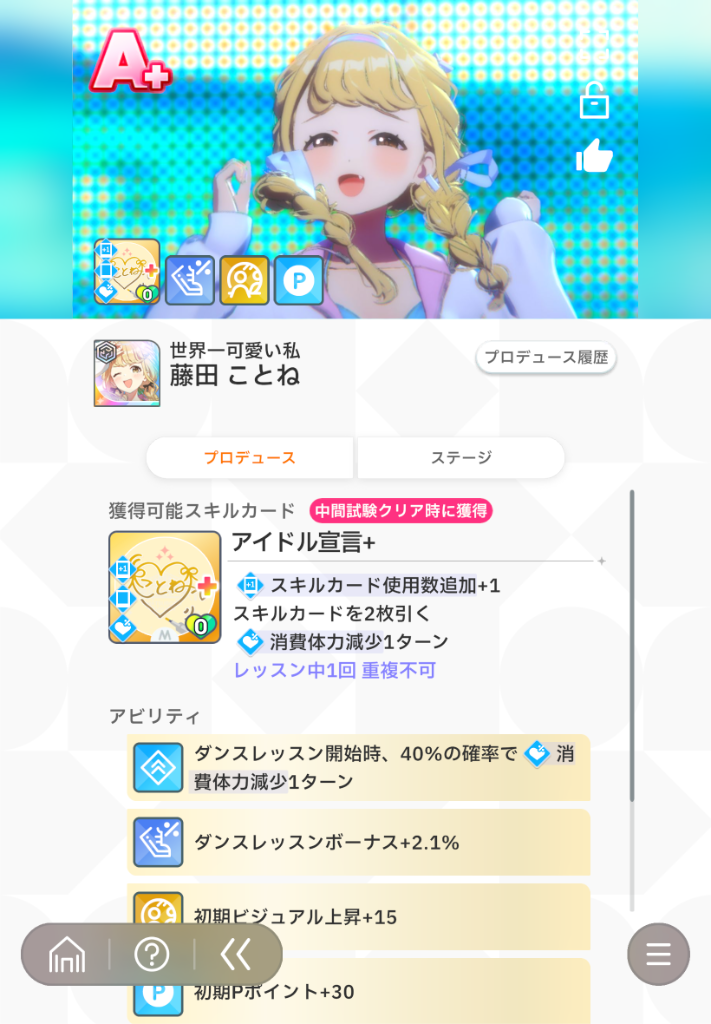Switch to the プロデュース tab
The image size is (711, 1024).
coord(250,458)
